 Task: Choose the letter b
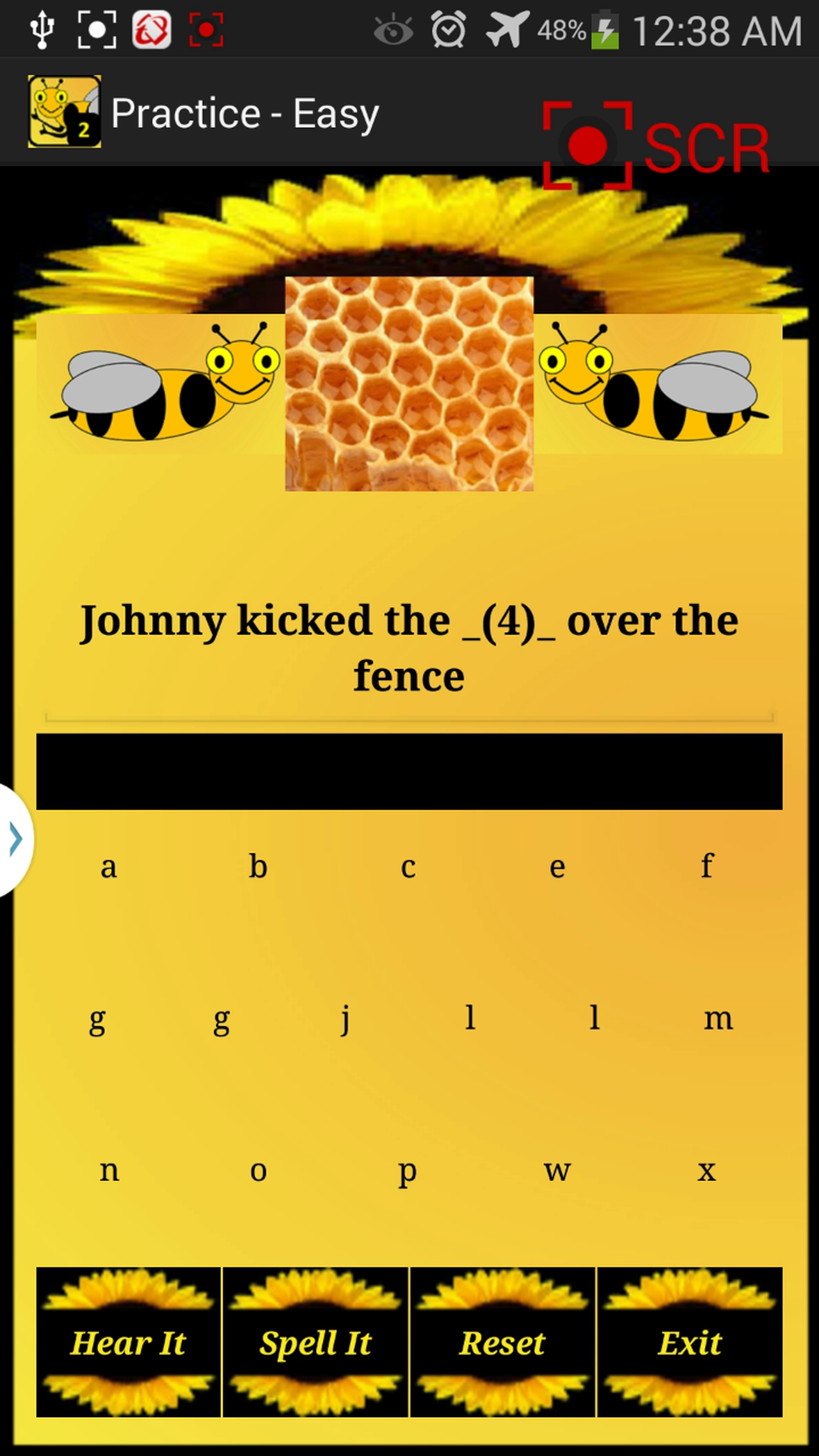[258, 867]
